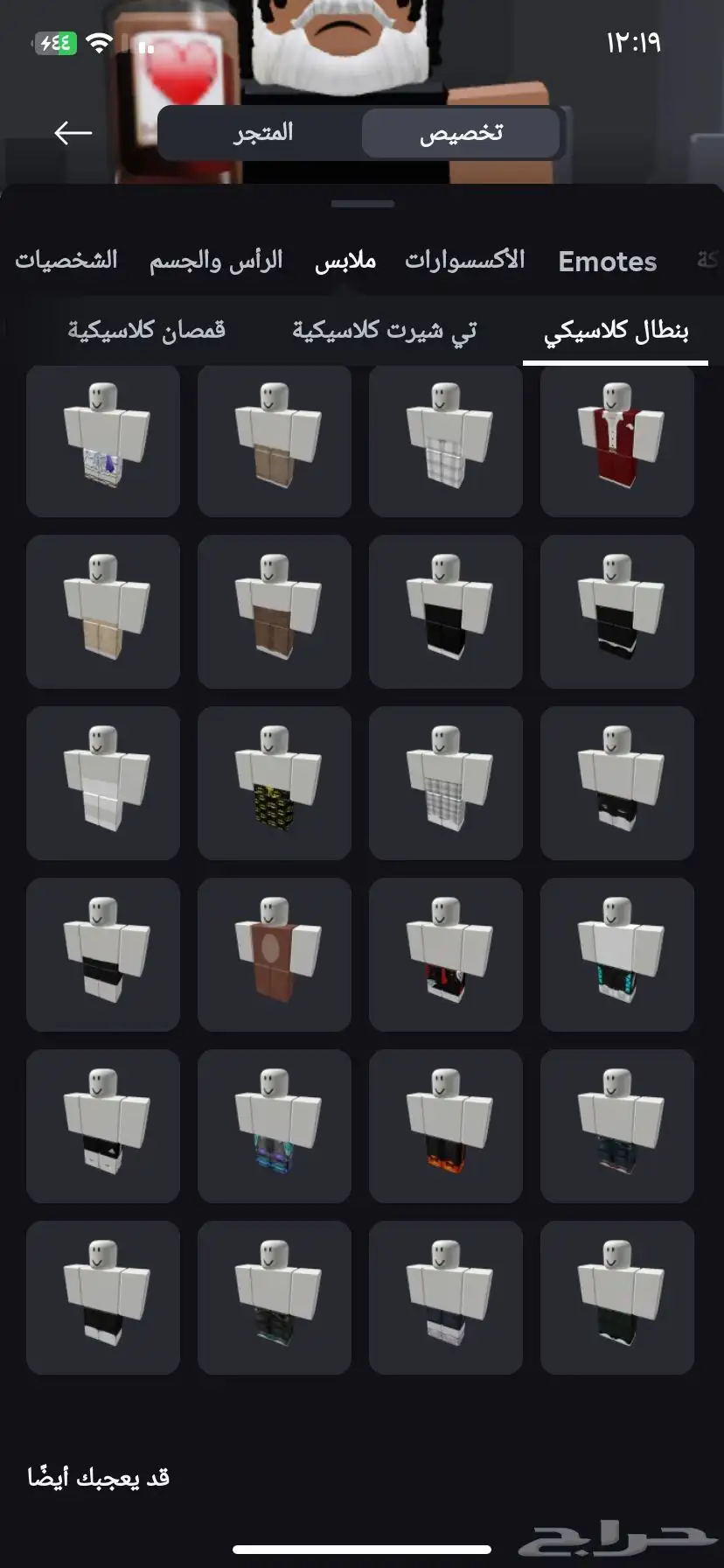Open the الأكسسوارات category tab

(464, 261)
